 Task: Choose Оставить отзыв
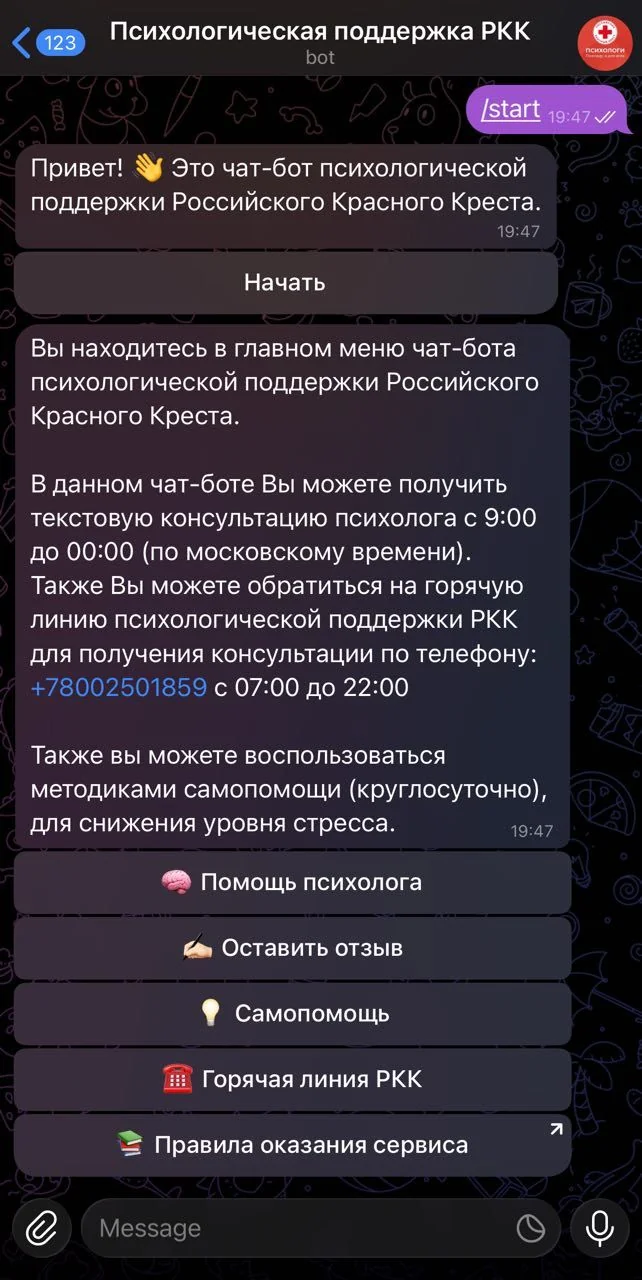292,948
